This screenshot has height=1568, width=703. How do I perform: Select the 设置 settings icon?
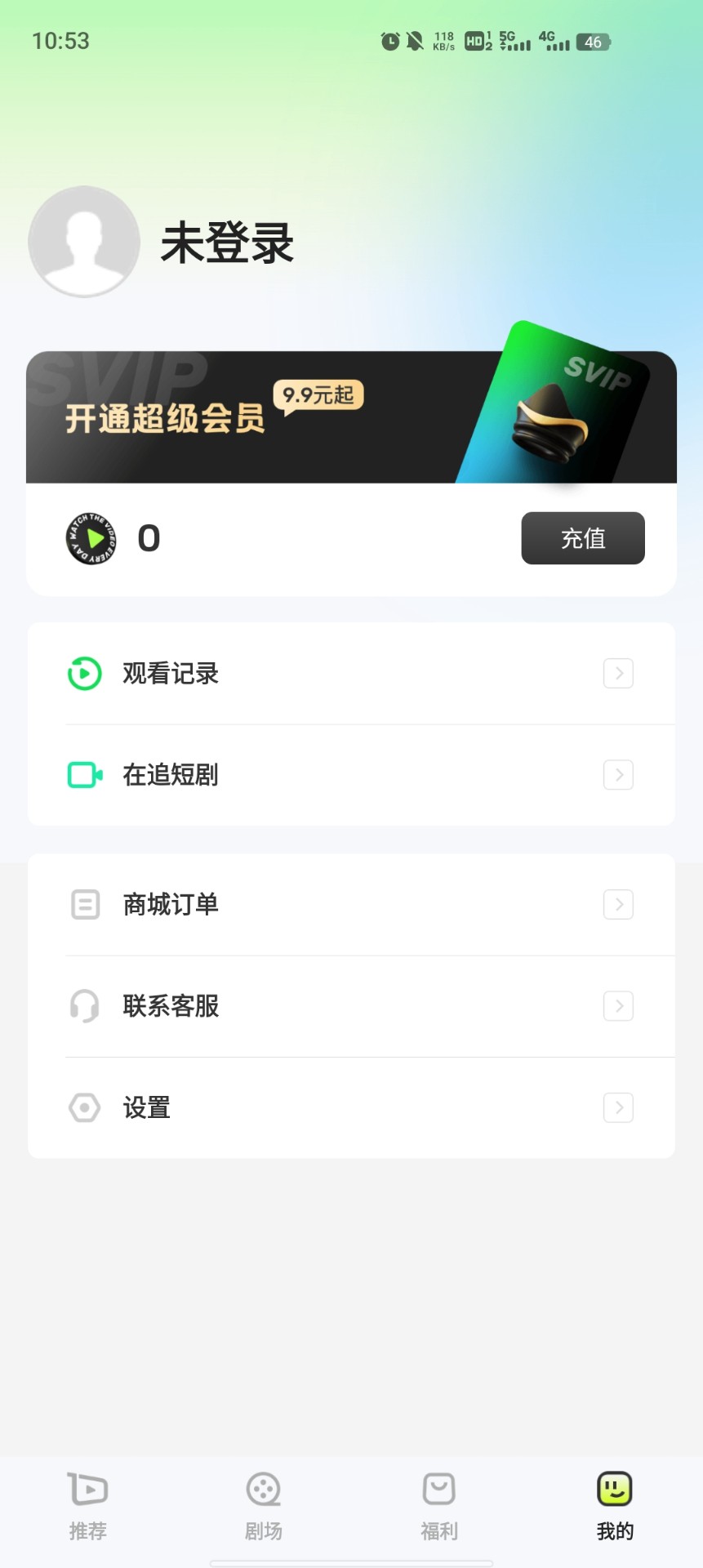point(84,1107)
